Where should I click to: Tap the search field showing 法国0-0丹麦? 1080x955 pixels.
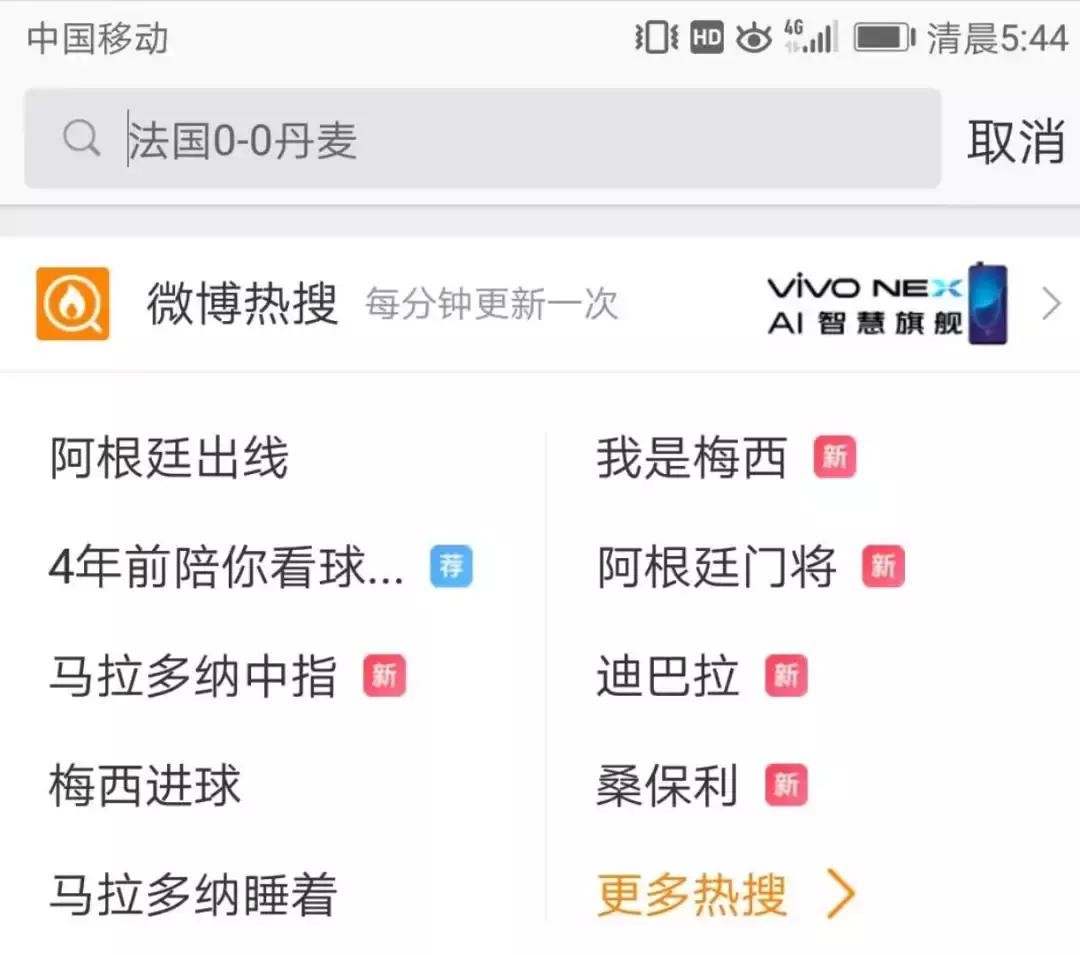coord(482,140)
